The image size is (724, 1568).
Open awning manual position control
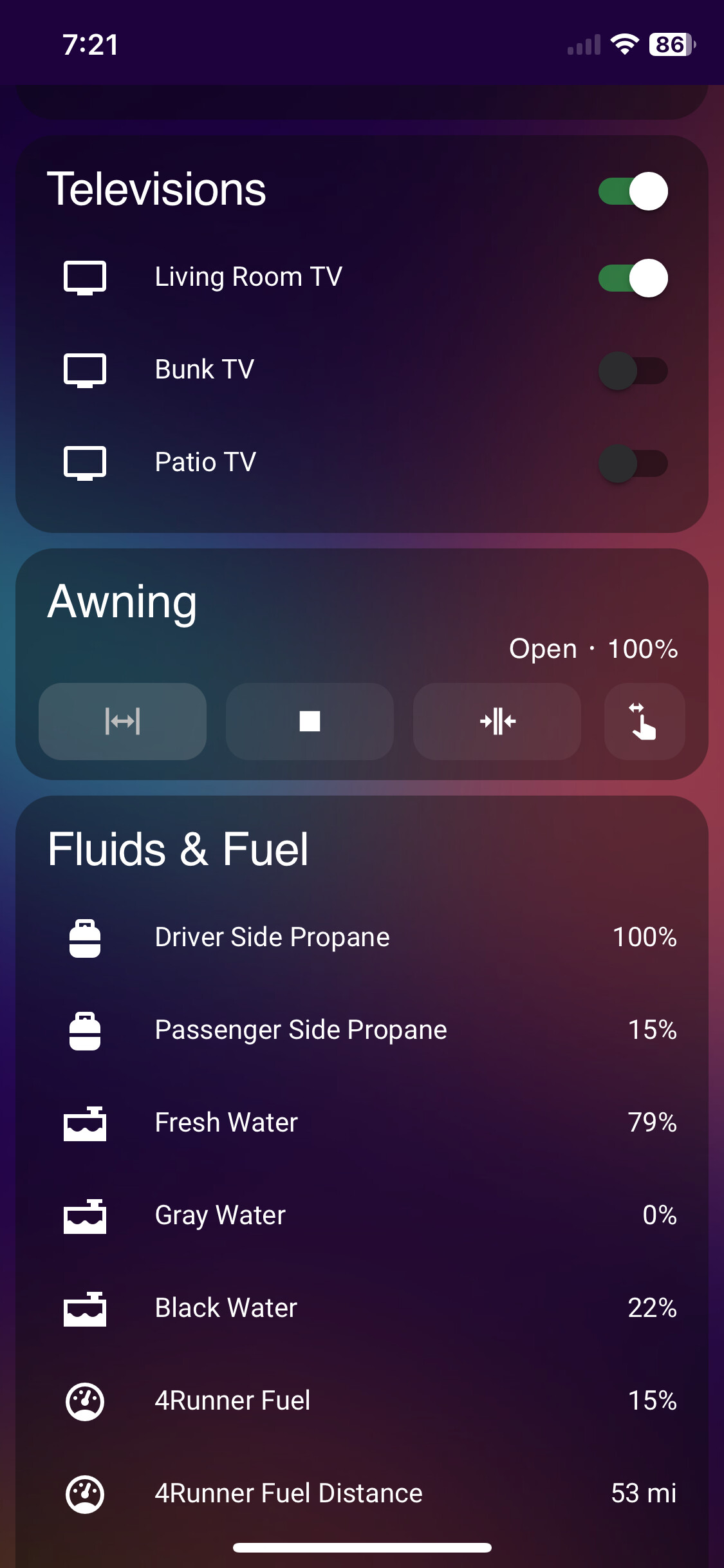[644, 722]
